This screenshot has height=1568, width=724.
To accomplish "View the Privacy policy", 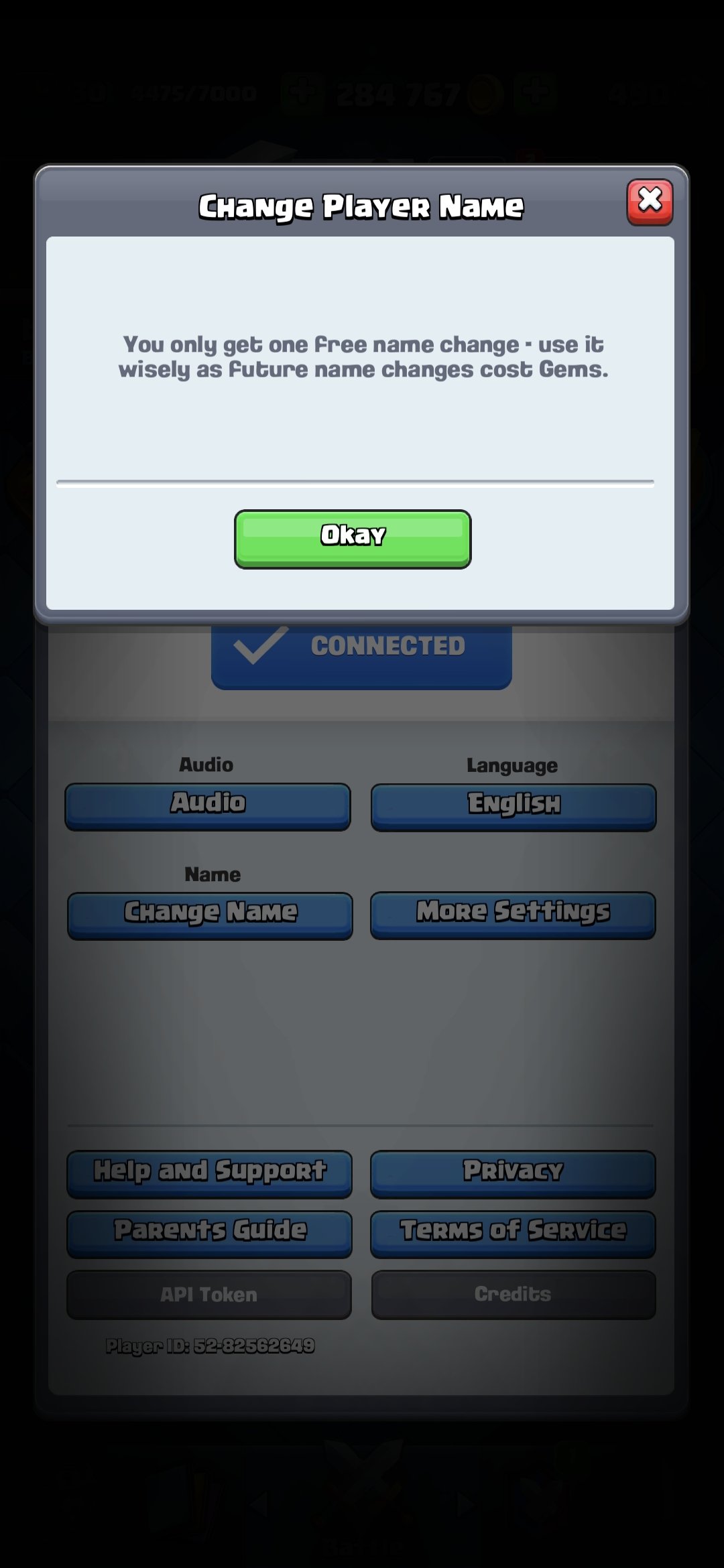I will (x=513, y=1174).
